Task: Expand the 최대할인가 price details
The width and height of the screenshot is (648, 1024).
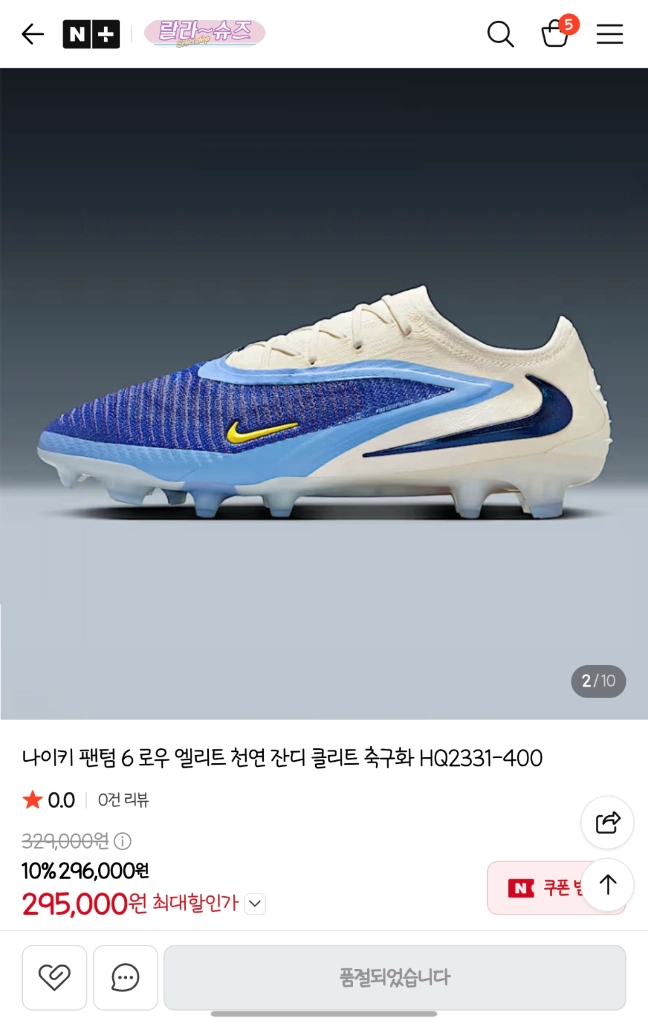Action: 255,904
